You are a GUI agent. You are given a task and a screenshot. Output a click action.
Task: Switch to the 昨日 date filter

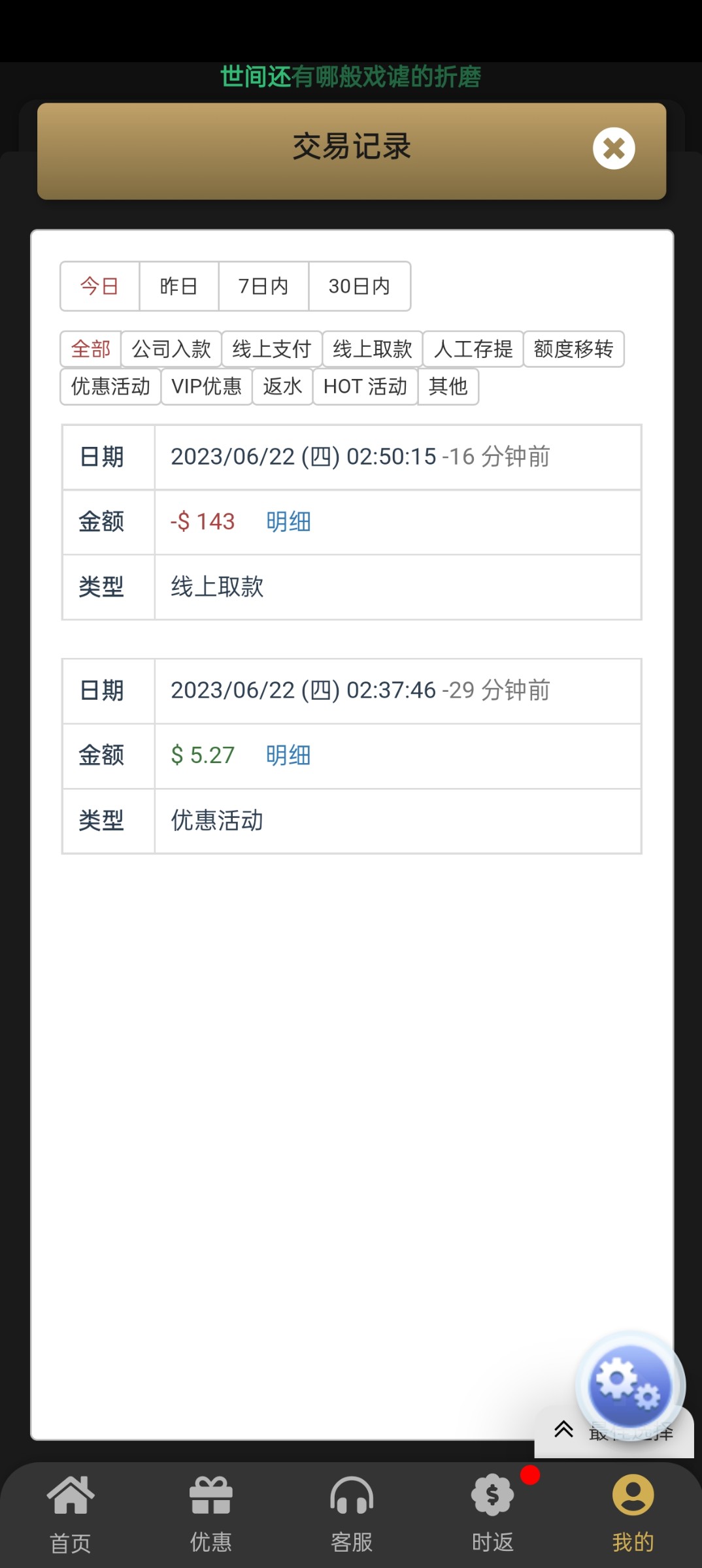tap(178, 286)
